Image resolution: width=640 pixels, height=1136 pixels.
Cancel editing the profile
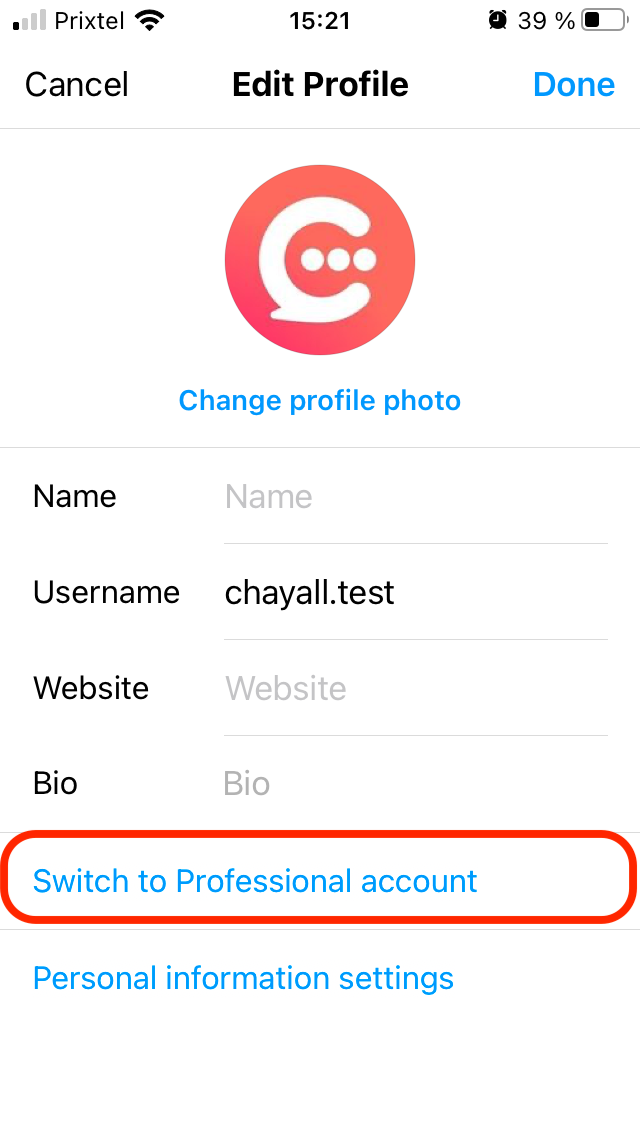(77, 85)
